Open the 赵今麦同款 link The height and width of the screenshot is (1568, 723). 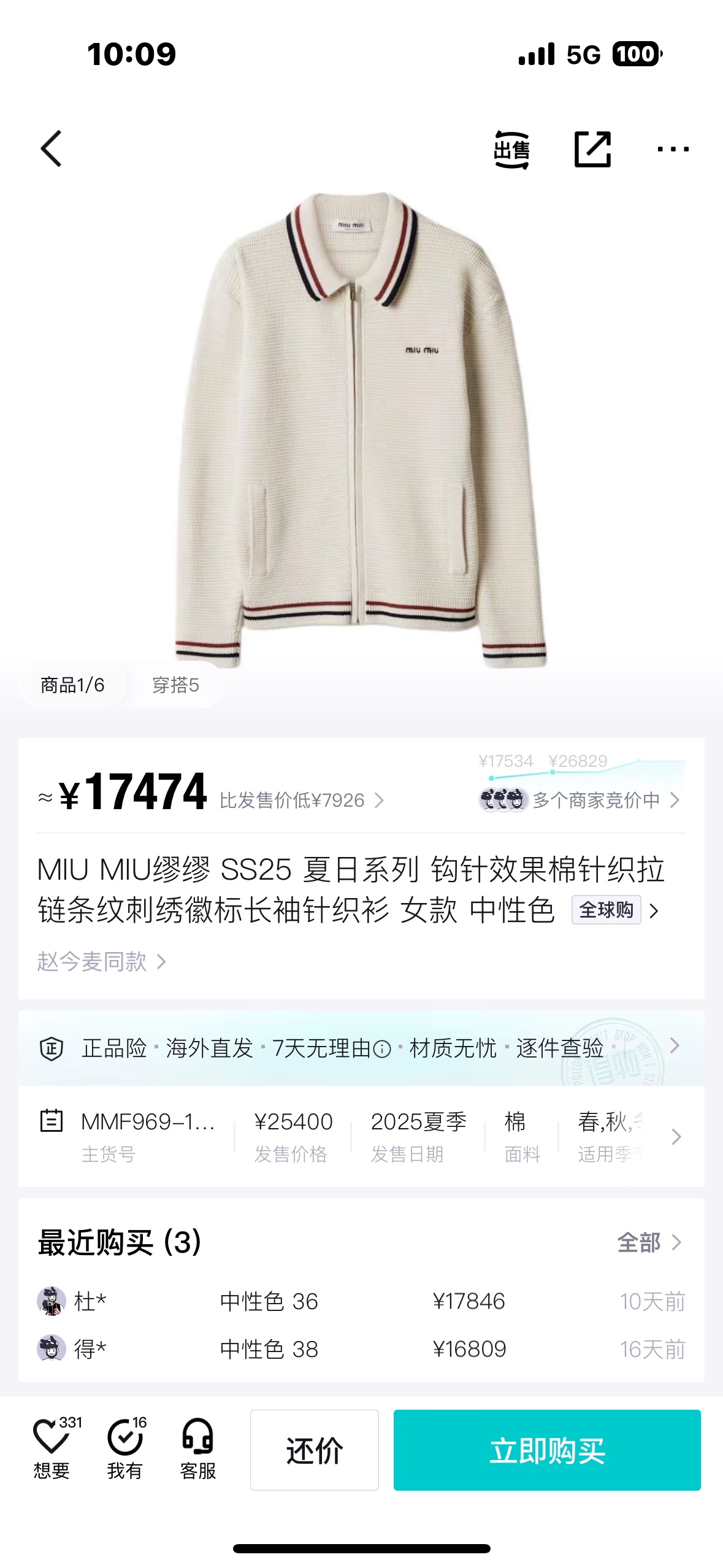101,961
